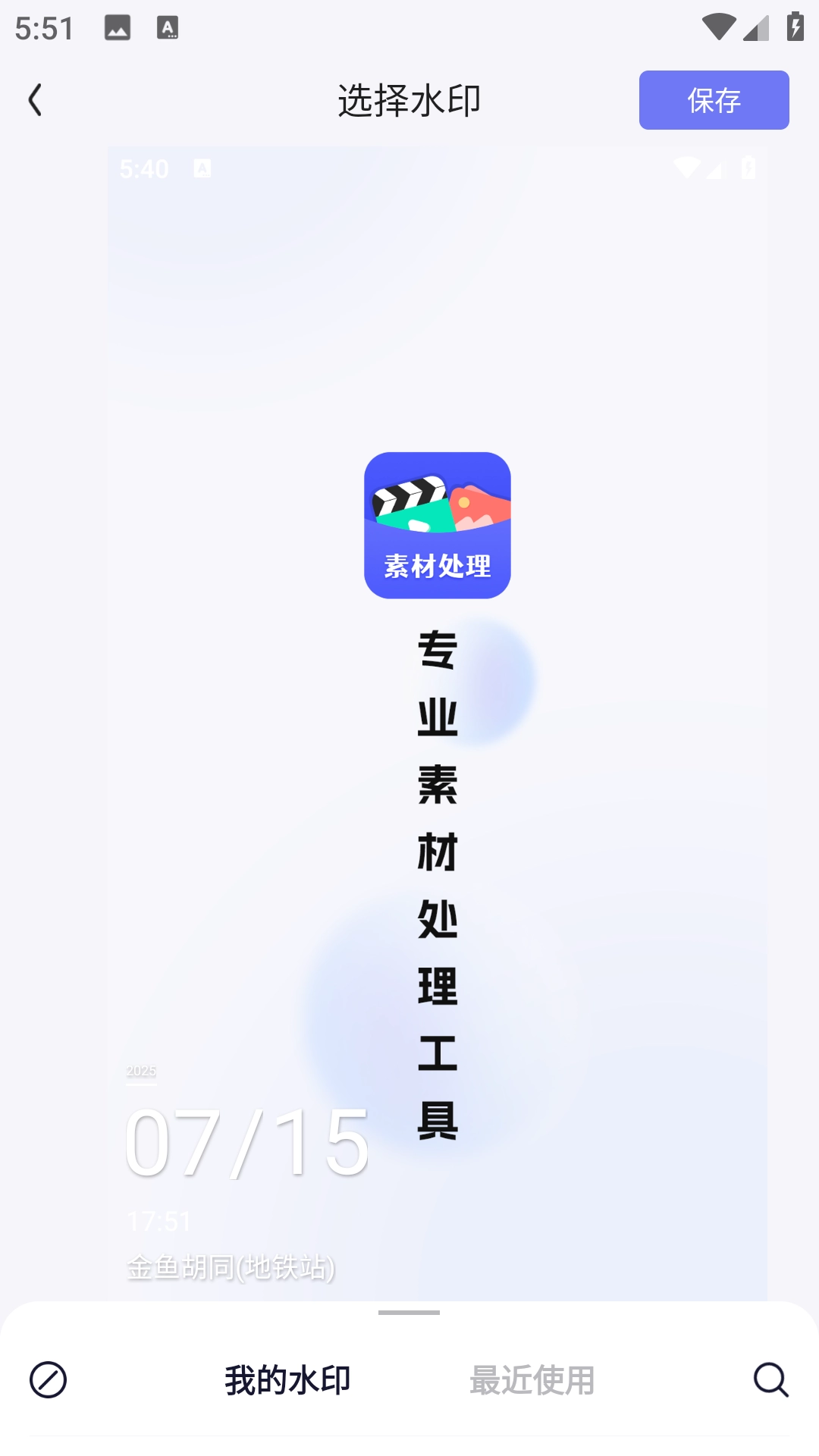Switch to the 我的水印 tab
819x1456 pixels.
click(287, 1380)
